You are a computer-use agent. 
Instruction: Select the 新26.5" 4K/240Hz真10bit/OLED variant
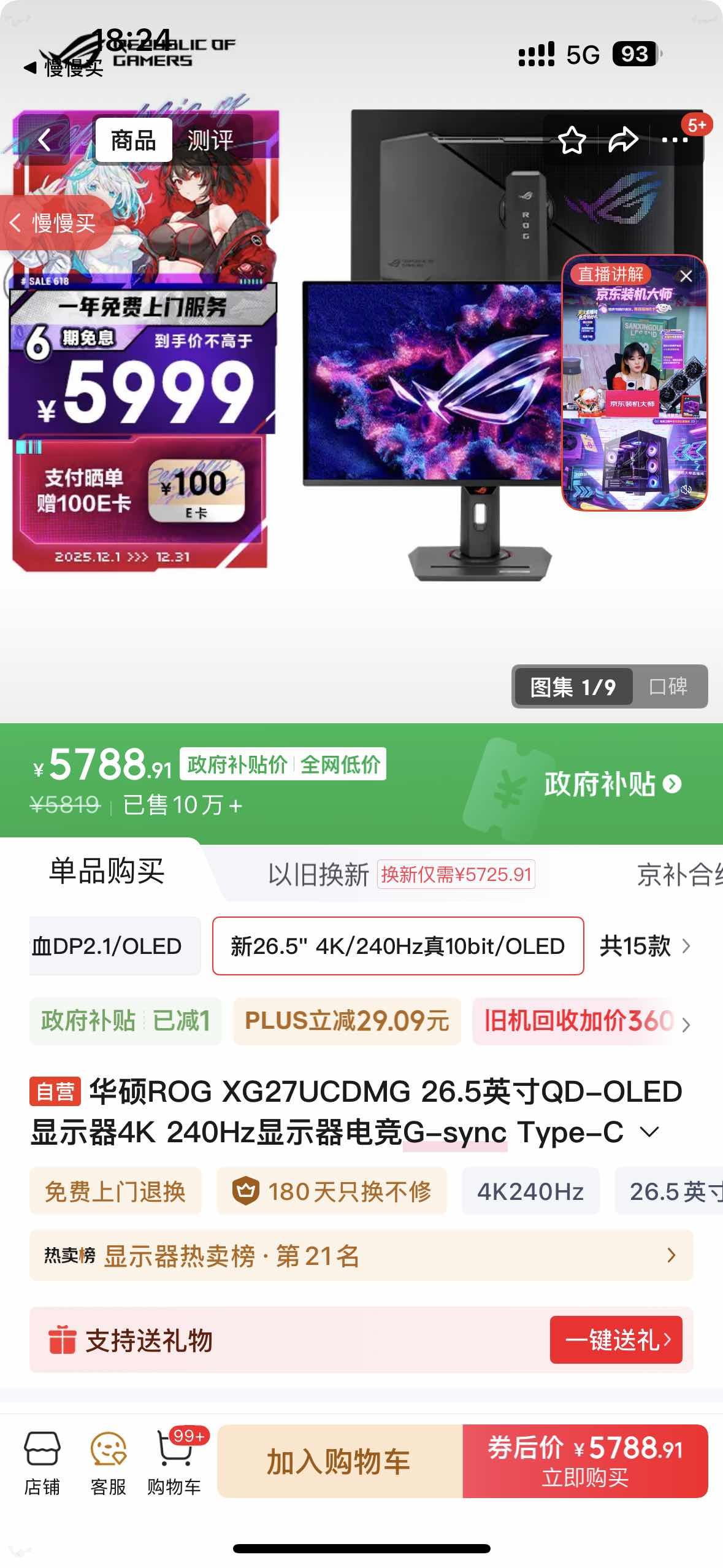397,945
